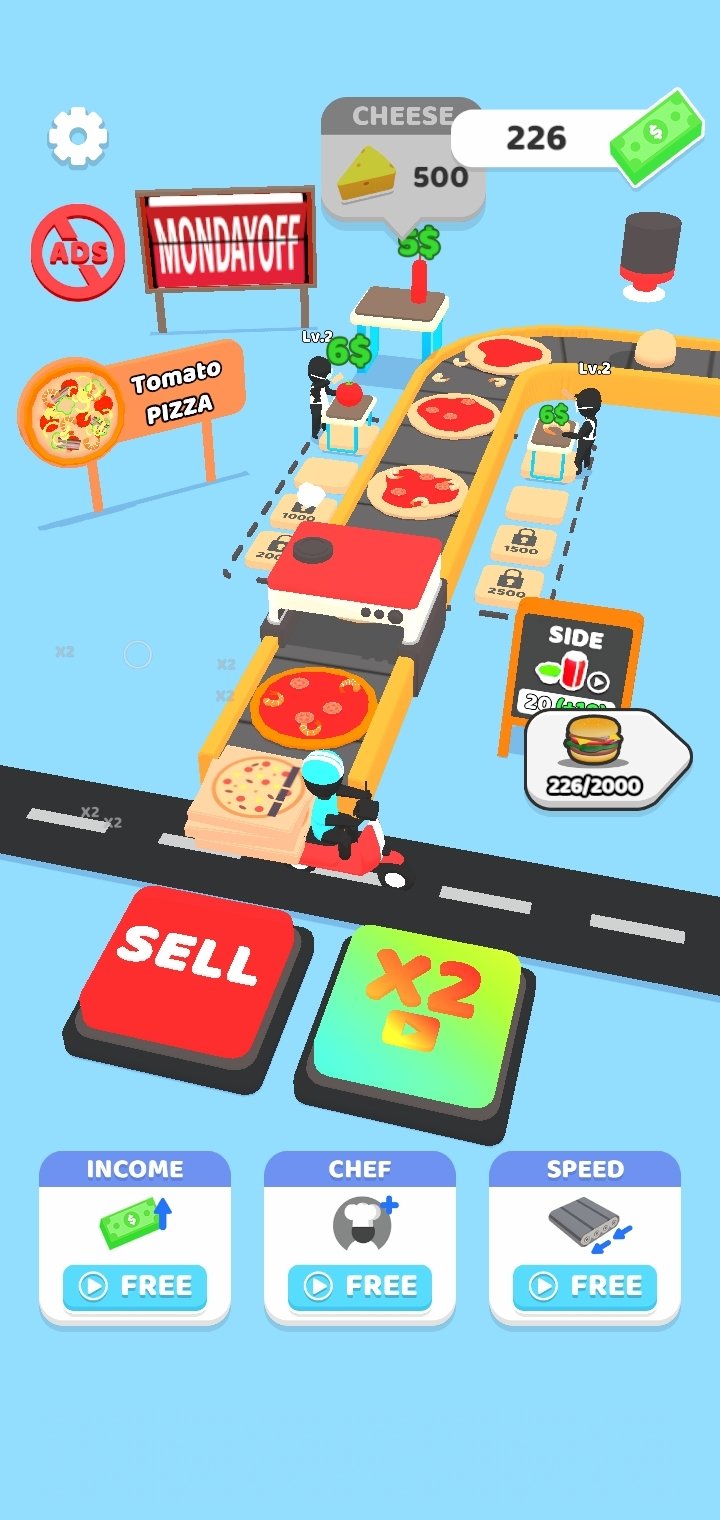Image resolution: width=720 pixels, height=1520 pixels.
Task: Get the free CHEF upgrade
Action: 360,1288
